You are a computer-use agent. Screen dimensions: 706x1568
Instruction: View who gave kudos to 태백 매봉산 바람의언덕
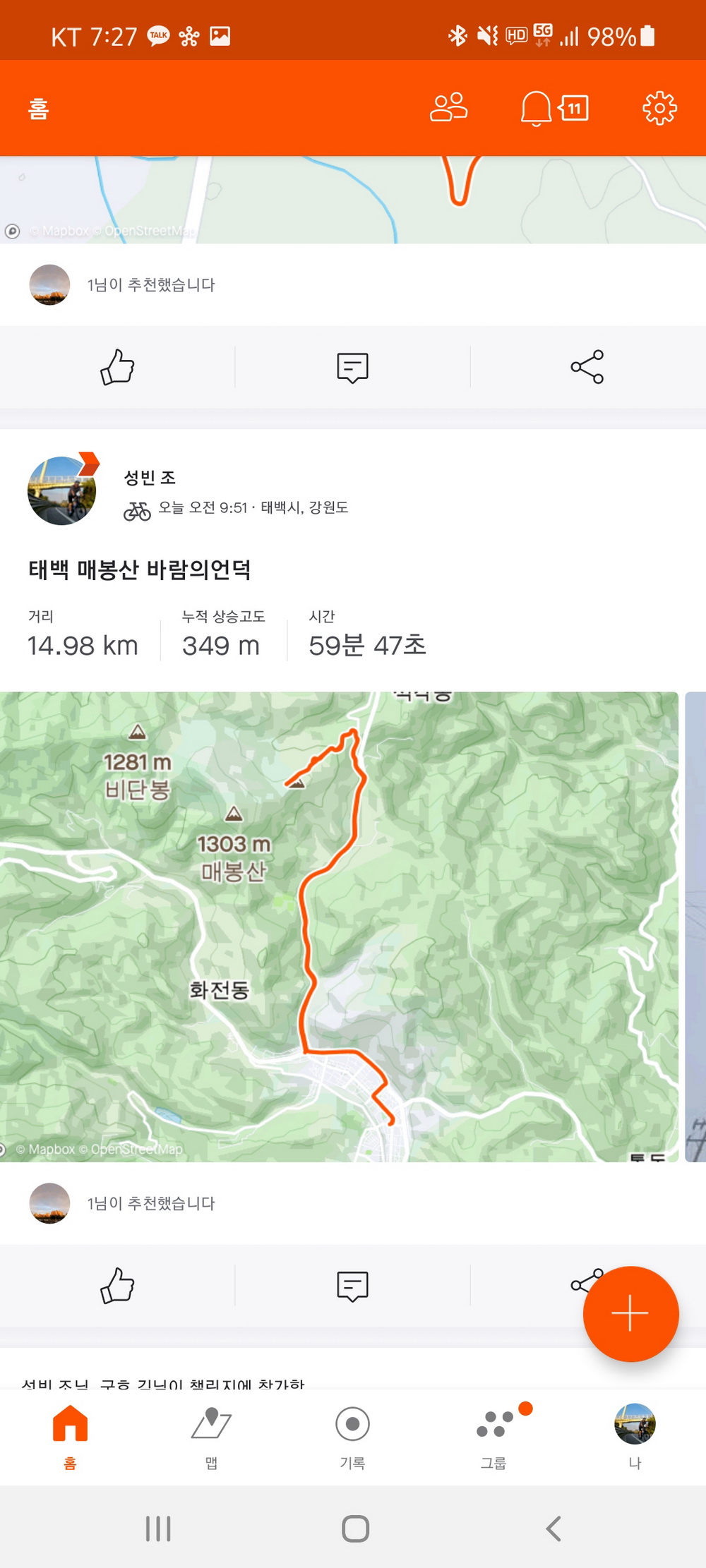[150, 1203]
